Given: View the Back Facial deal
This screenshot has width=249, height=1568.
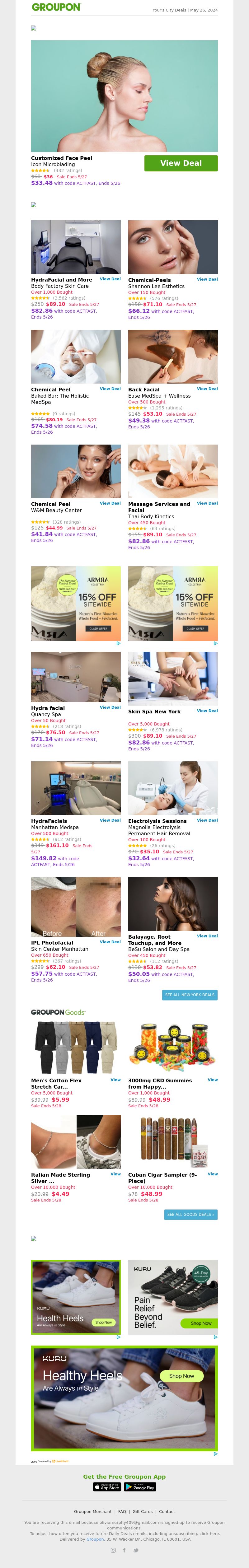Looking at the screenshot, I should (207, 388).
